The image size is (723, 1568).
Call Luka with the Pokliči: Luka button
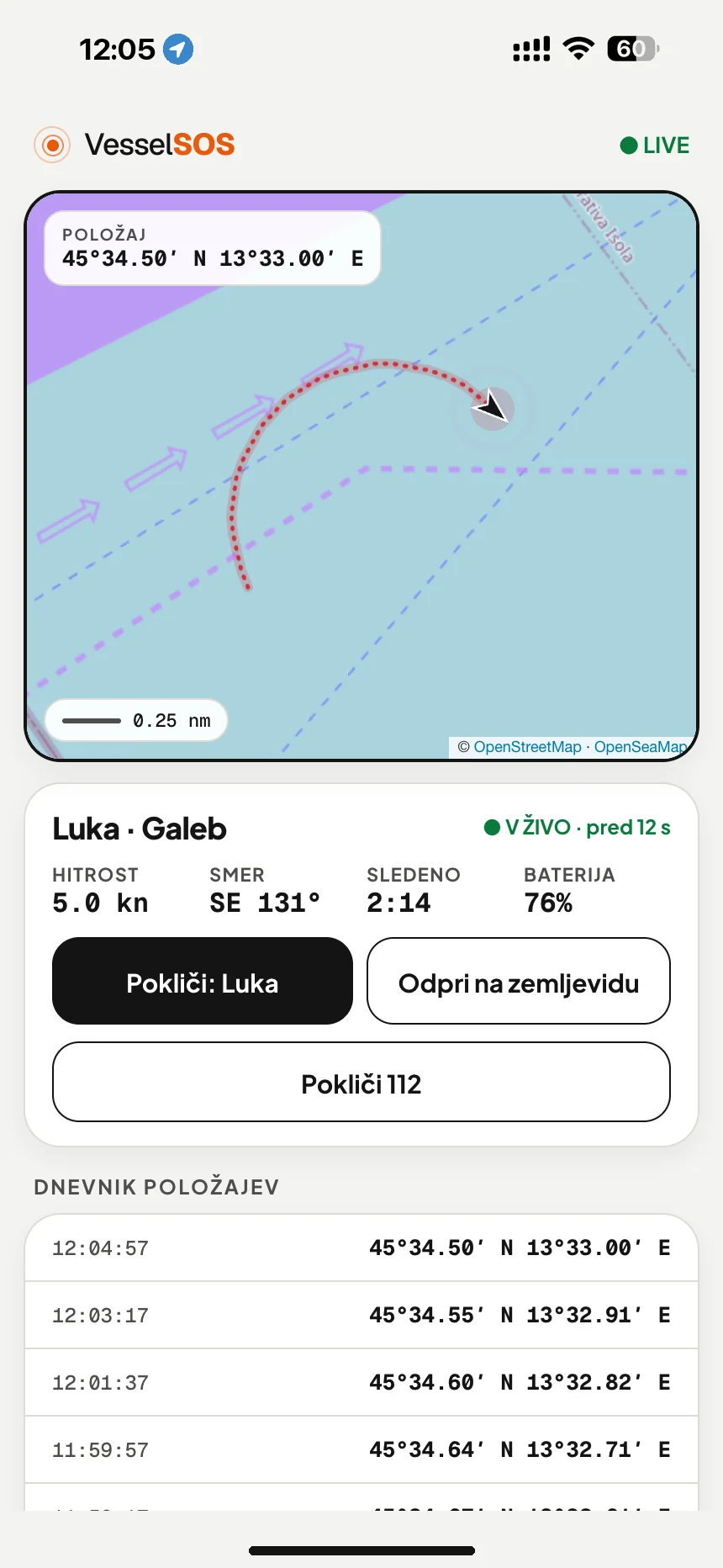pyautogui.click(x=203, y=981)
